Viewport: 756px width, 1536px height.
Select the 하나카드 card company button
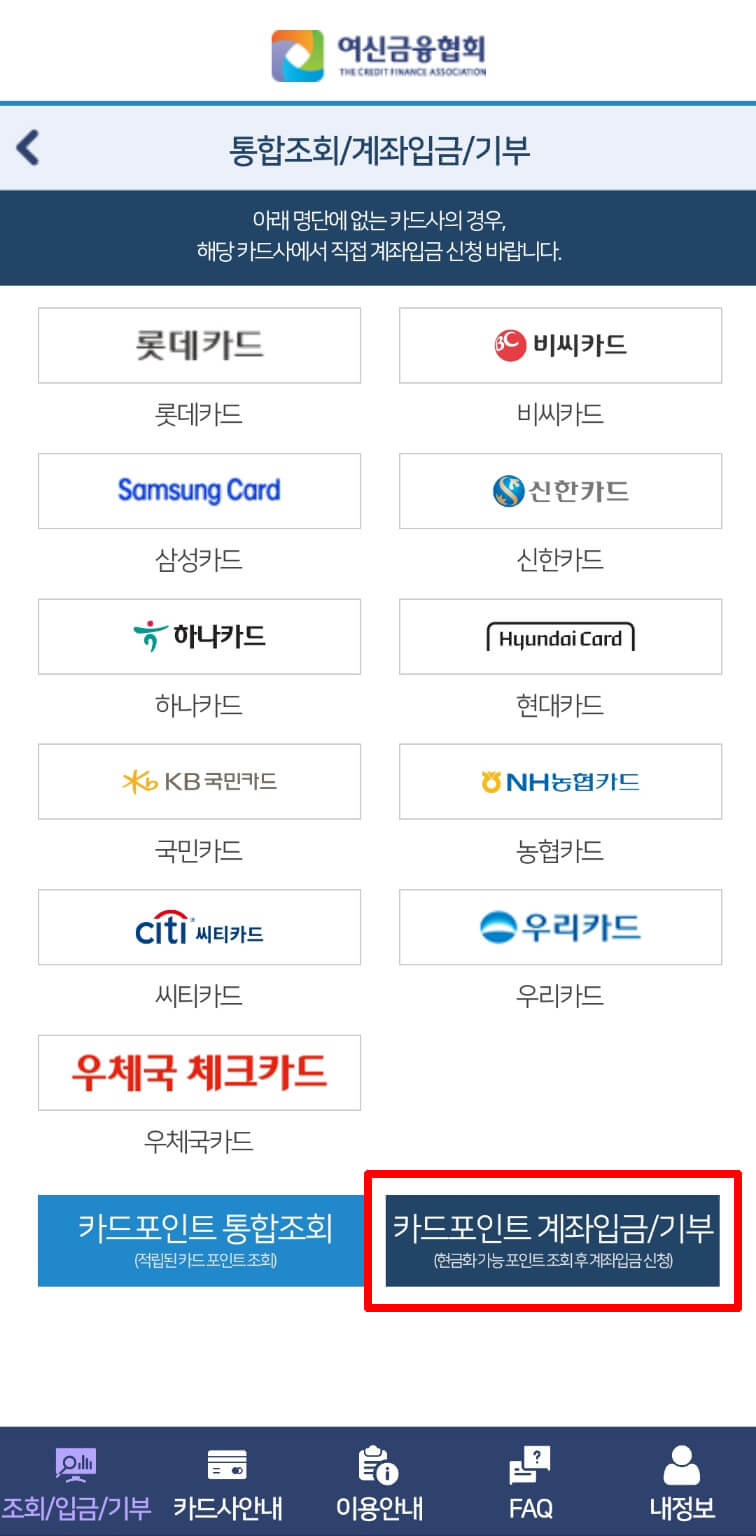click(199, 637)
